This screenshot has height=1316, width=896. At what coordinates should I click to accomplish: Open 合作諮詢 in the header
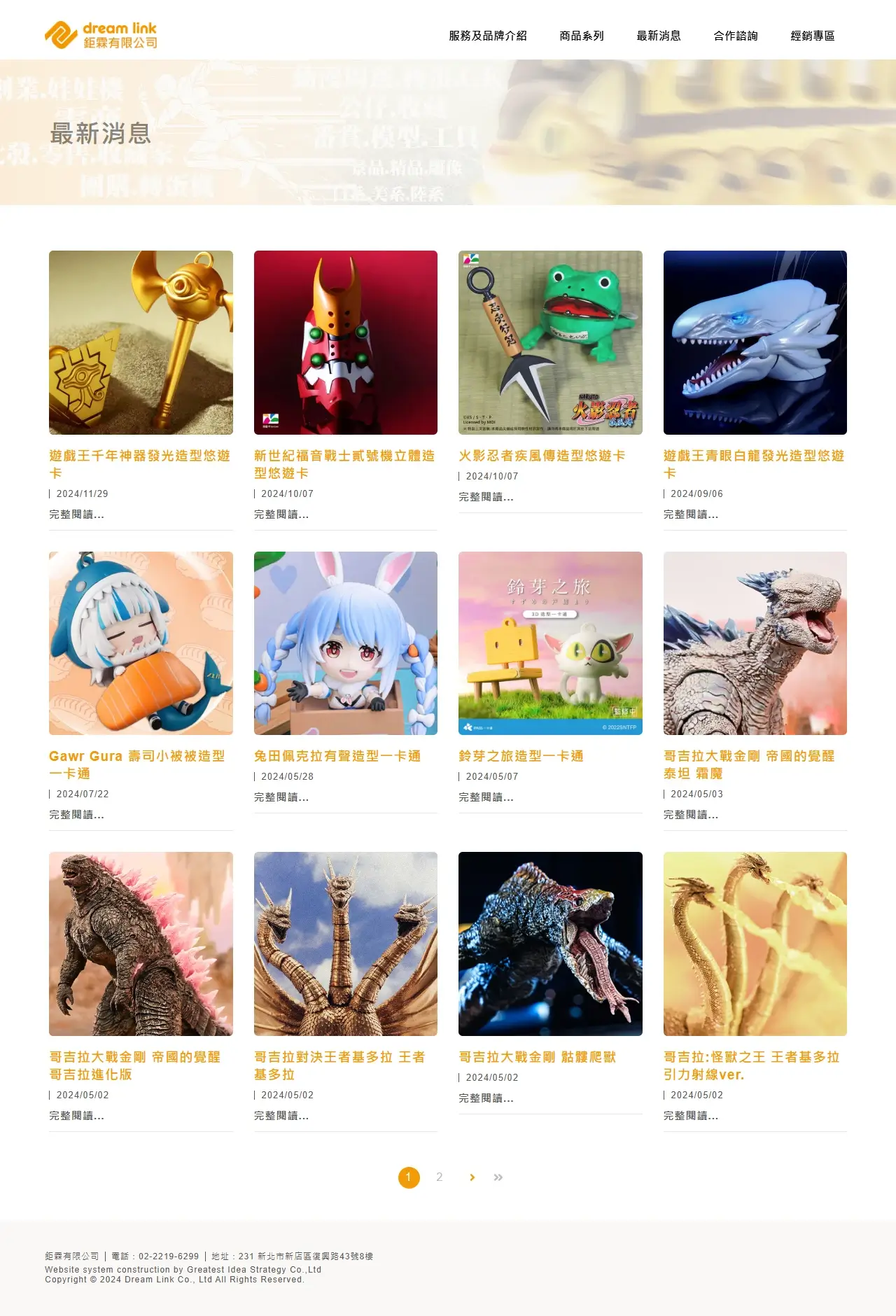[x=735, y=36]
